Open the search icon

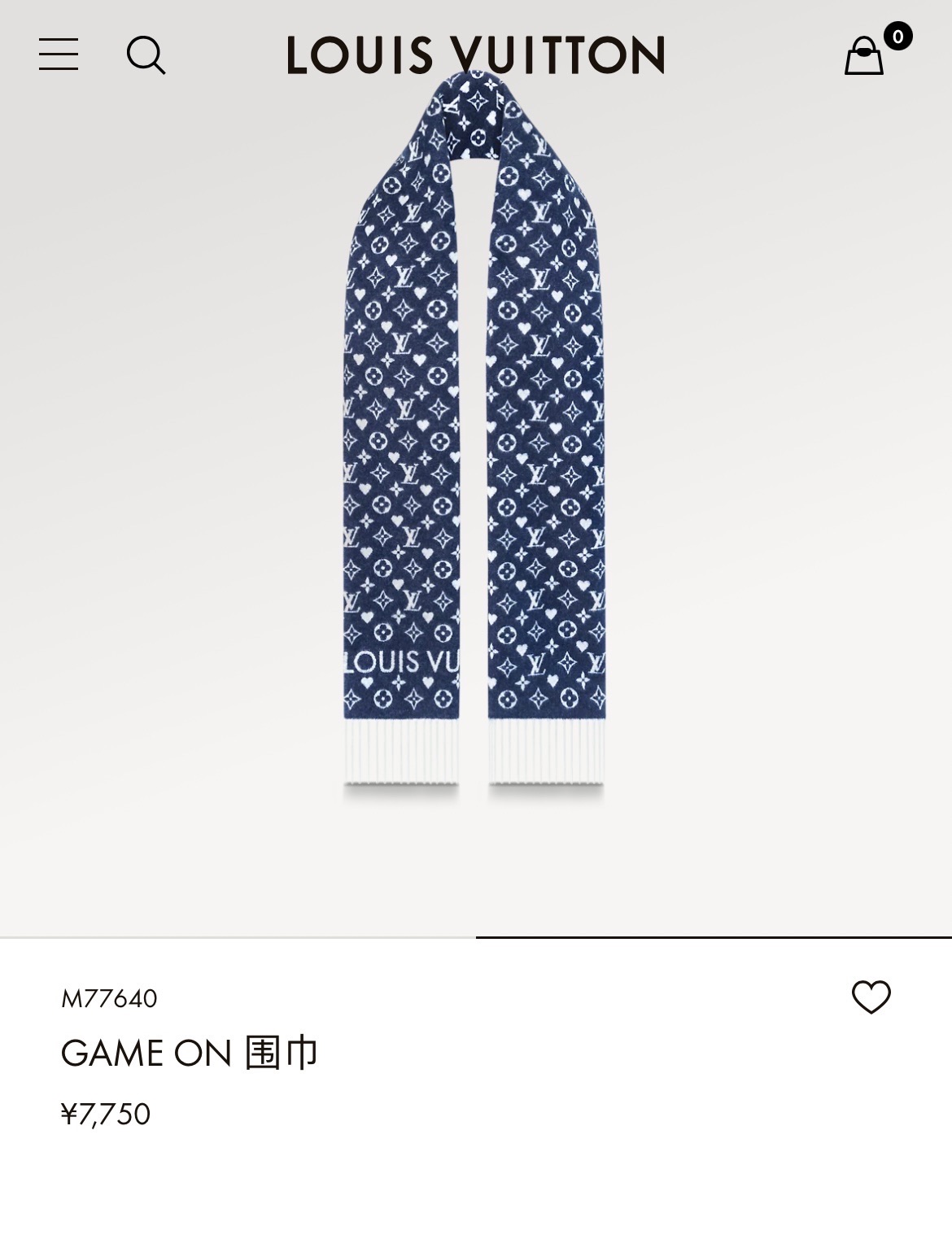pyautogui.click(x=146, y=55)
